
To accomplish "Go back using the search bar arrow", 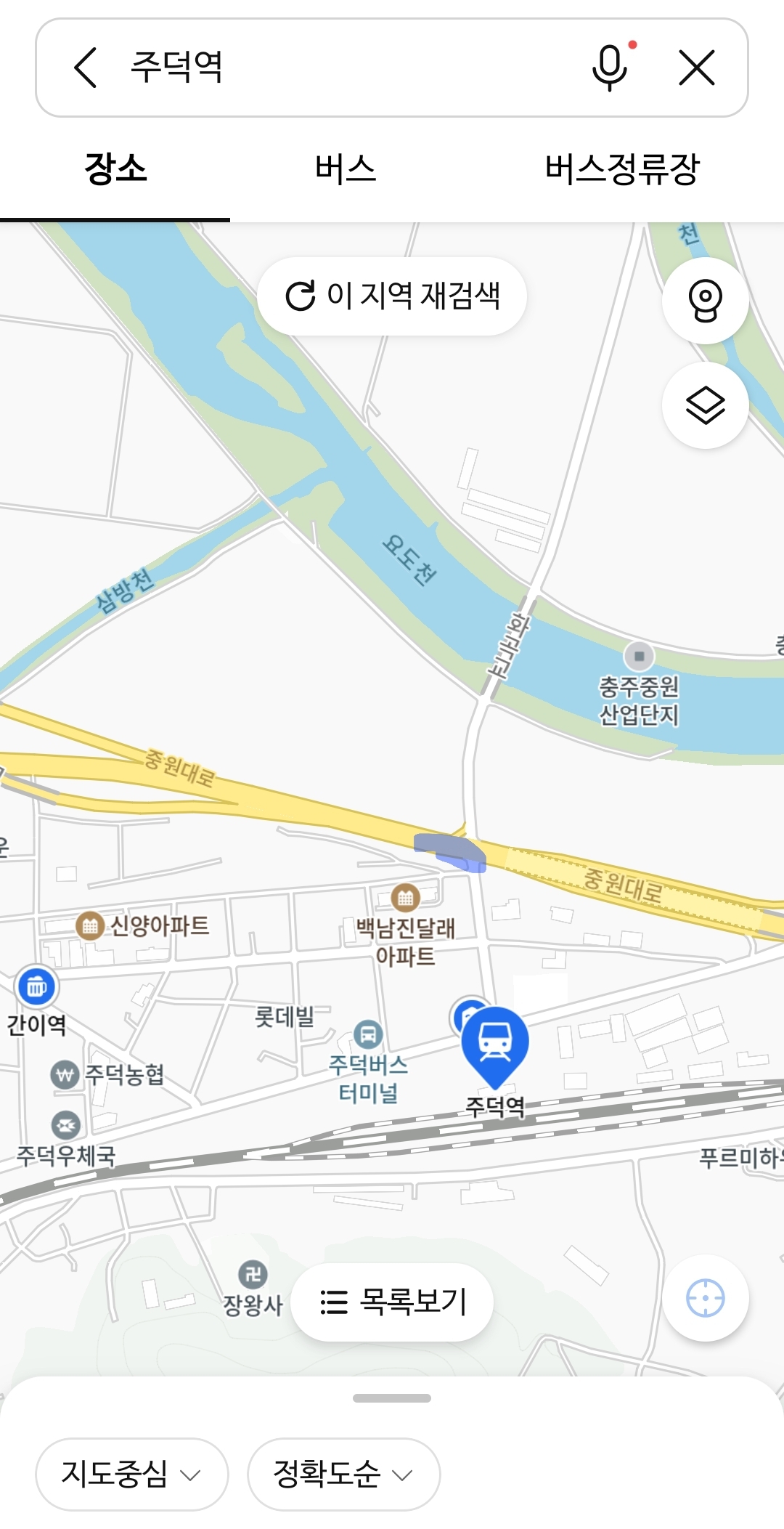I will coord(86,68).
